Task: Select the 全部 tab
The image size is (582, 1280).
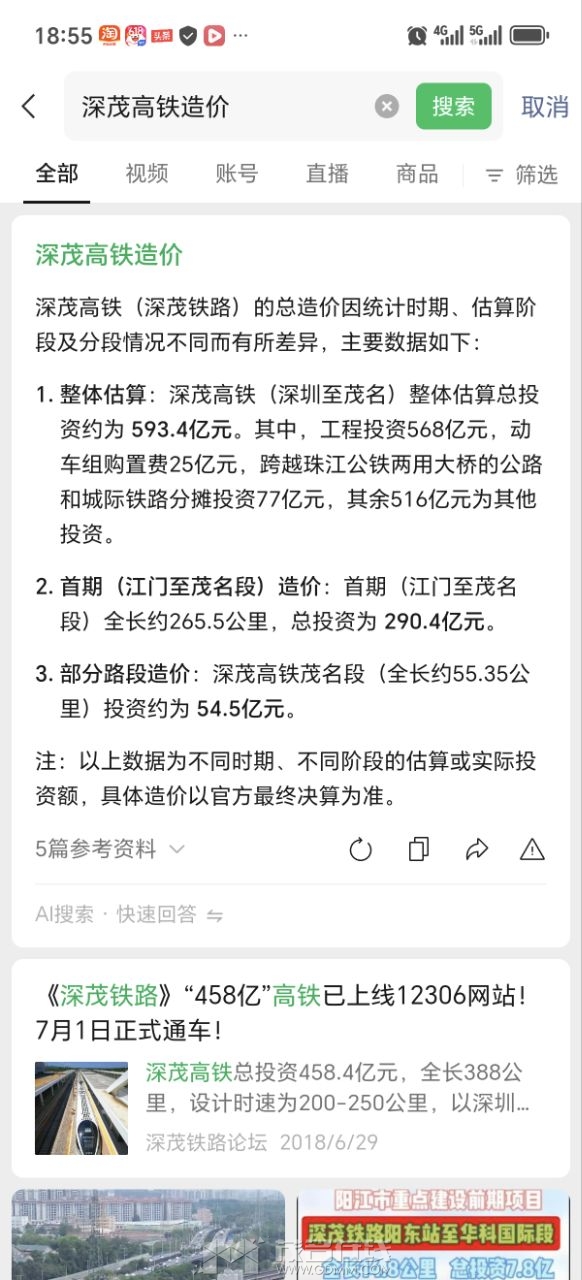Action: 57,174
